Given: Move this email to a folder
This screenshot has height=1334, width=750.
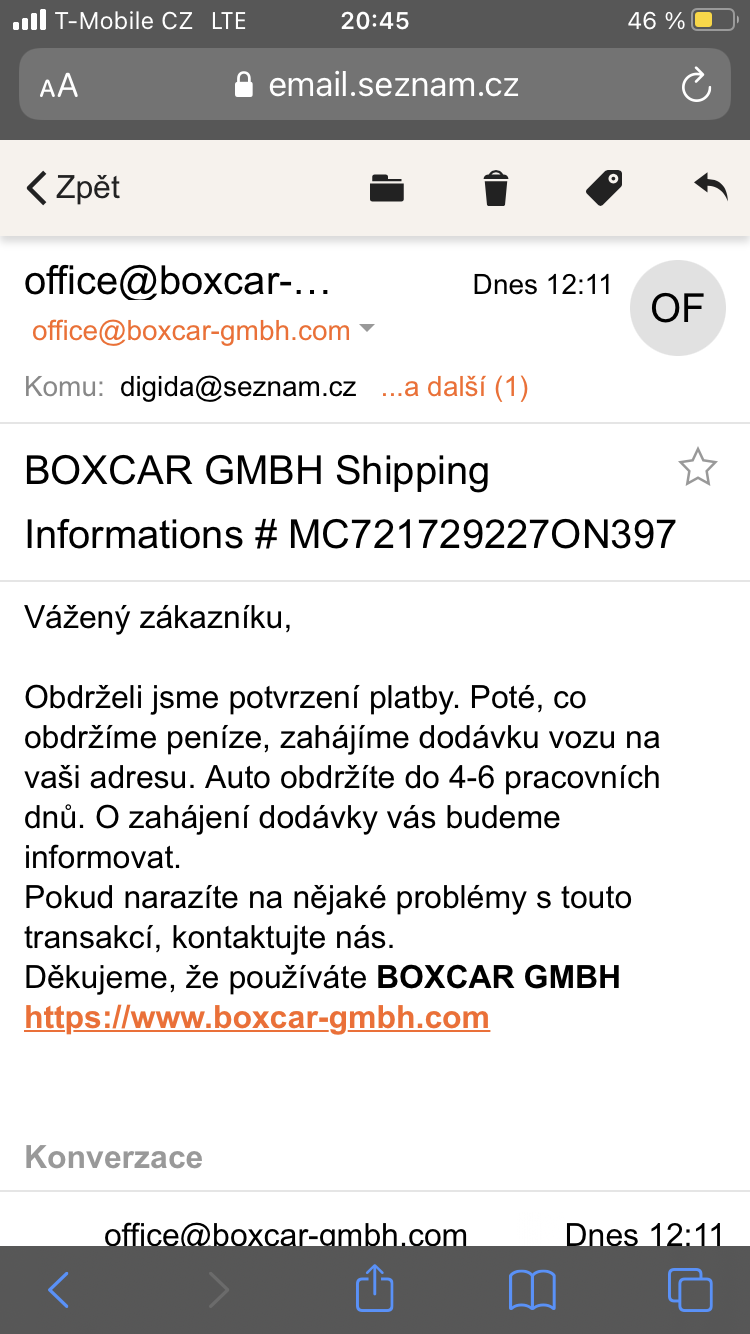Looking at the screenshot, I should pyautogui.click(x=386, y=187).
